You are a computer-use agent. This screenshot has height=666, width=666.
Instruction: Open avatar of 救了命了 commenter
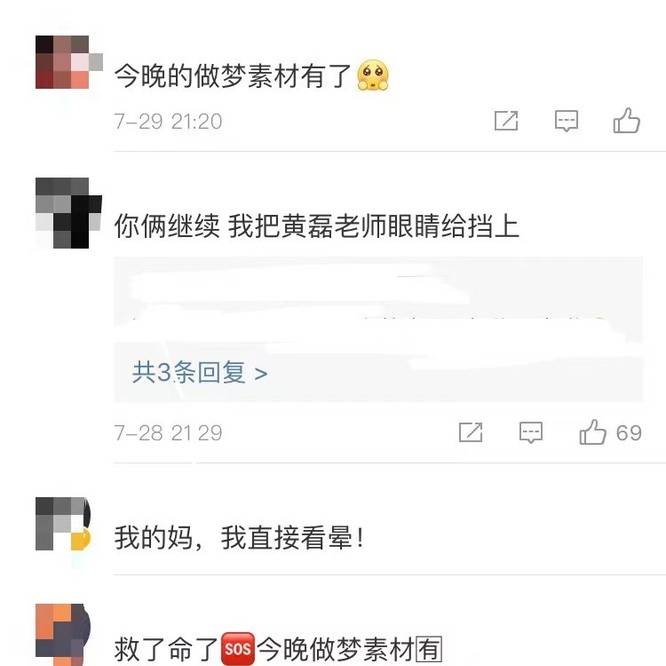pyautogui.click(x=63, y=633)
